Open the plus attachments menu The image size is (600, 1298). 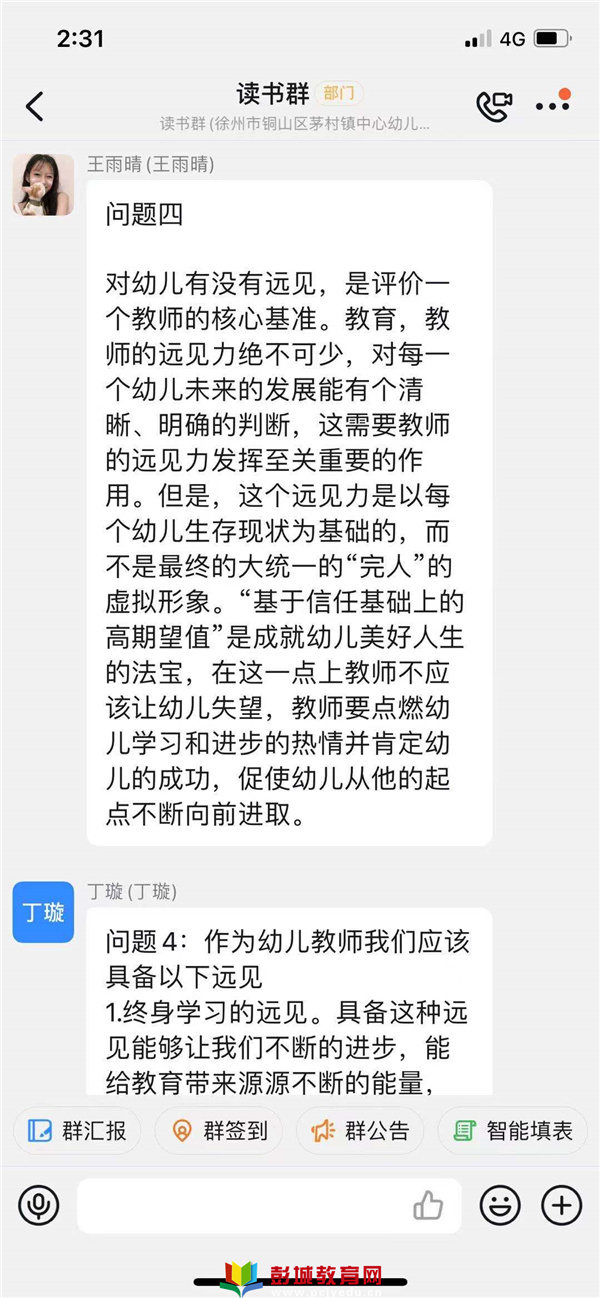point(561,1205)
